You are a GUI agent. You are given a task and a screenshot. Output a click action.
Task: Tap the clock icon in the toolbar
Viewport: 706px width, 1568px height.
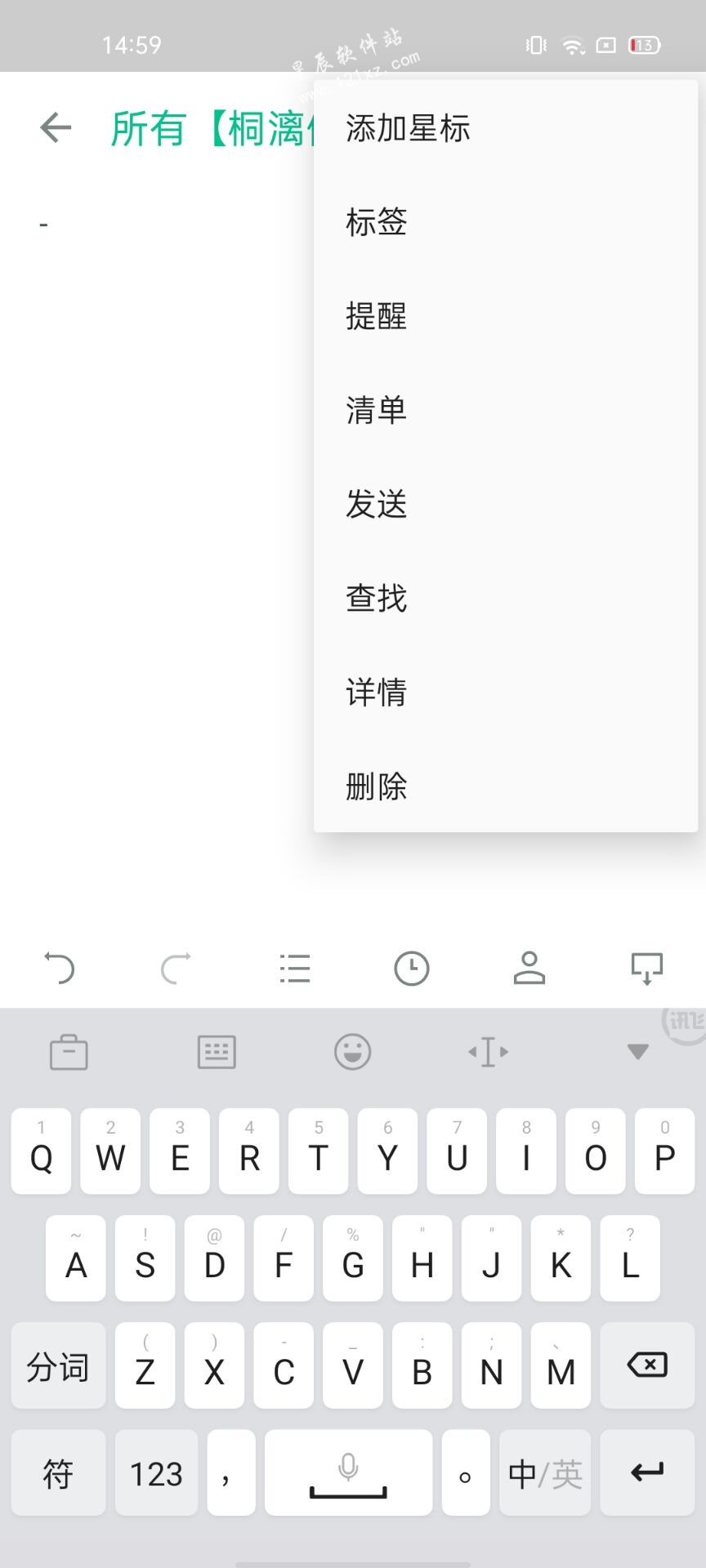pos(411,969)
